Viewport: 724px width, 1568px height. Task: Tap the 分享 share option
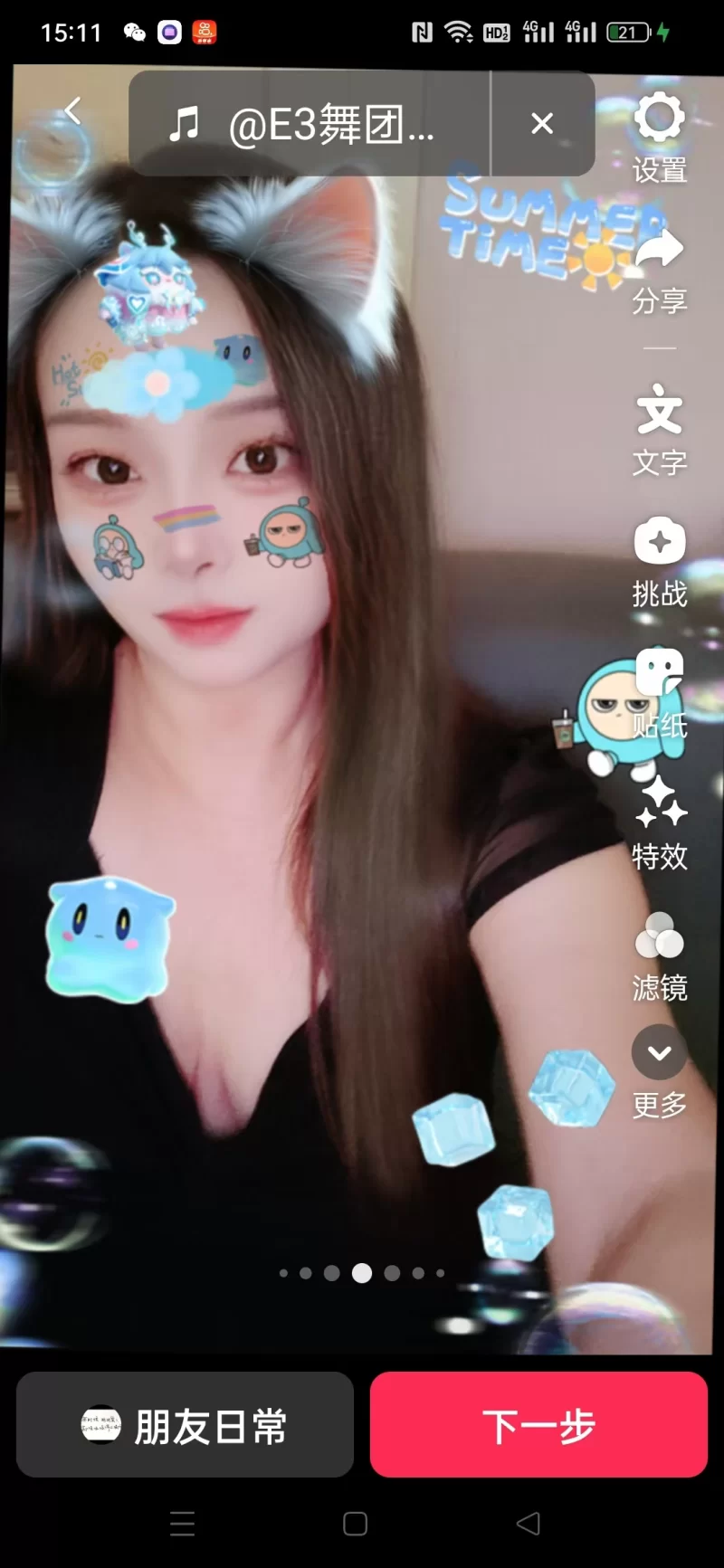[x=659, y=268]
